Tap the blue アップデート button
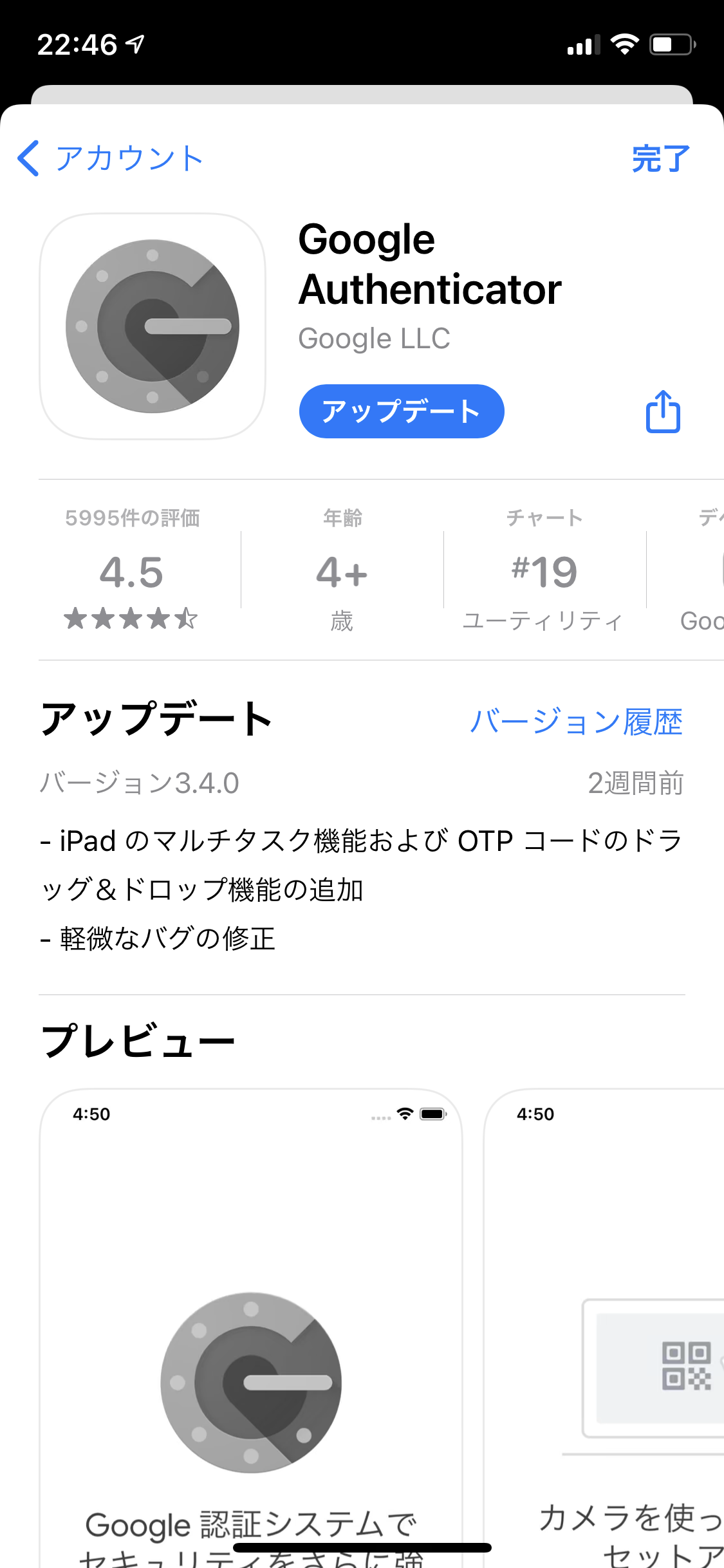 pos(402,411)
